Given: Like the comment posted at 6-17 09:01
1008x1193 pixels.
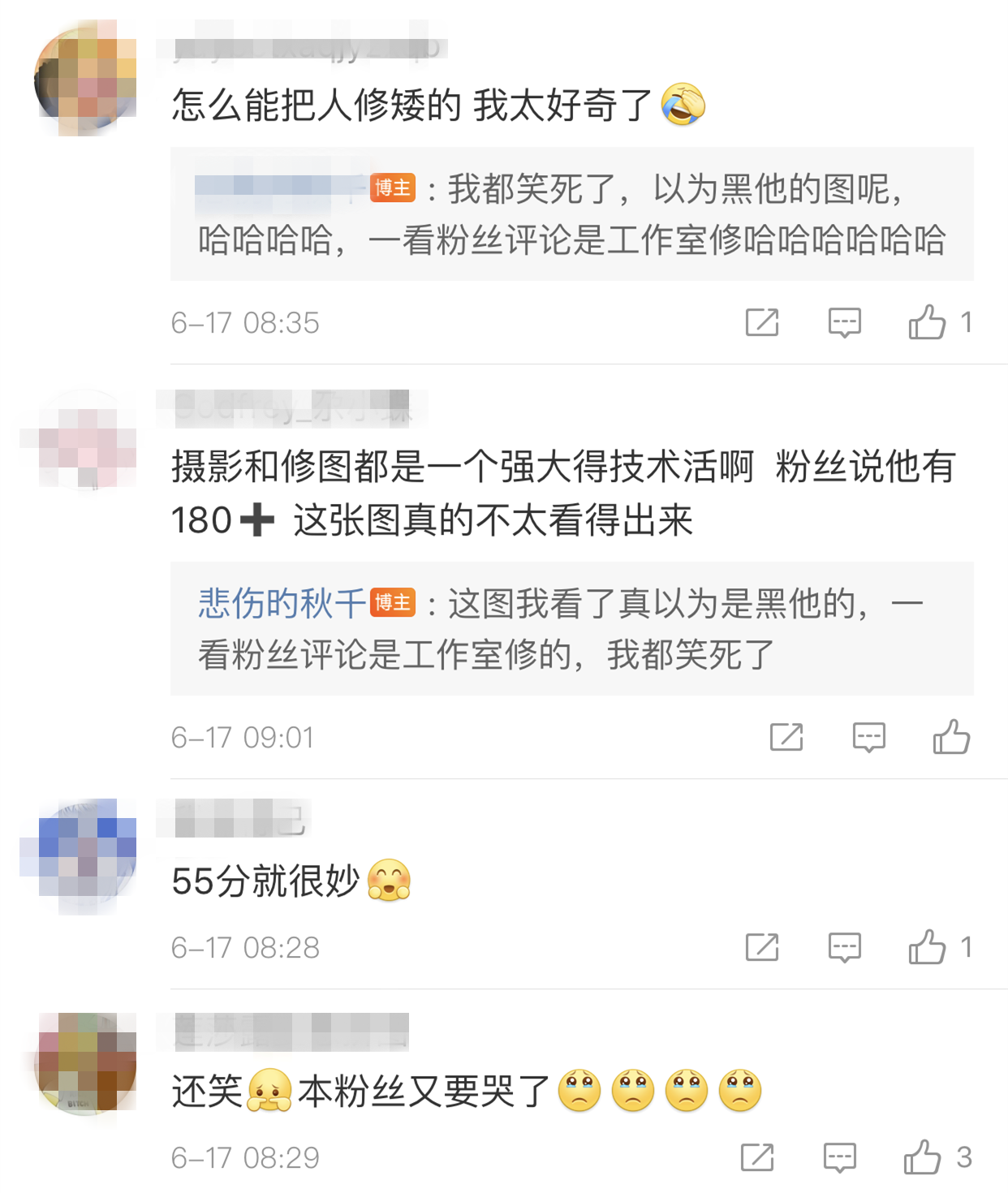Looking at the screenshot, I should point(951,737).
